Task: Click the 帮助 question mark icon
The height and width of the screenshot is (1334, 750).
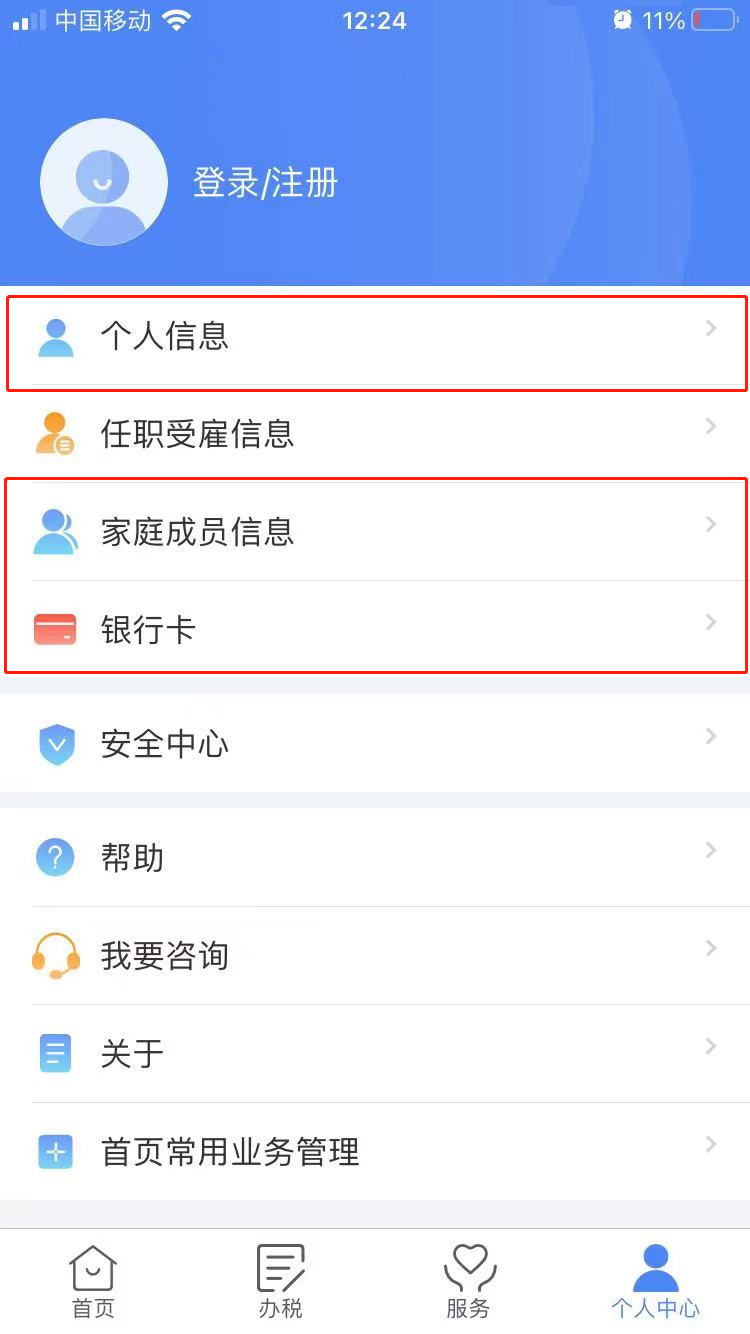Action: [x=55, y=857]
